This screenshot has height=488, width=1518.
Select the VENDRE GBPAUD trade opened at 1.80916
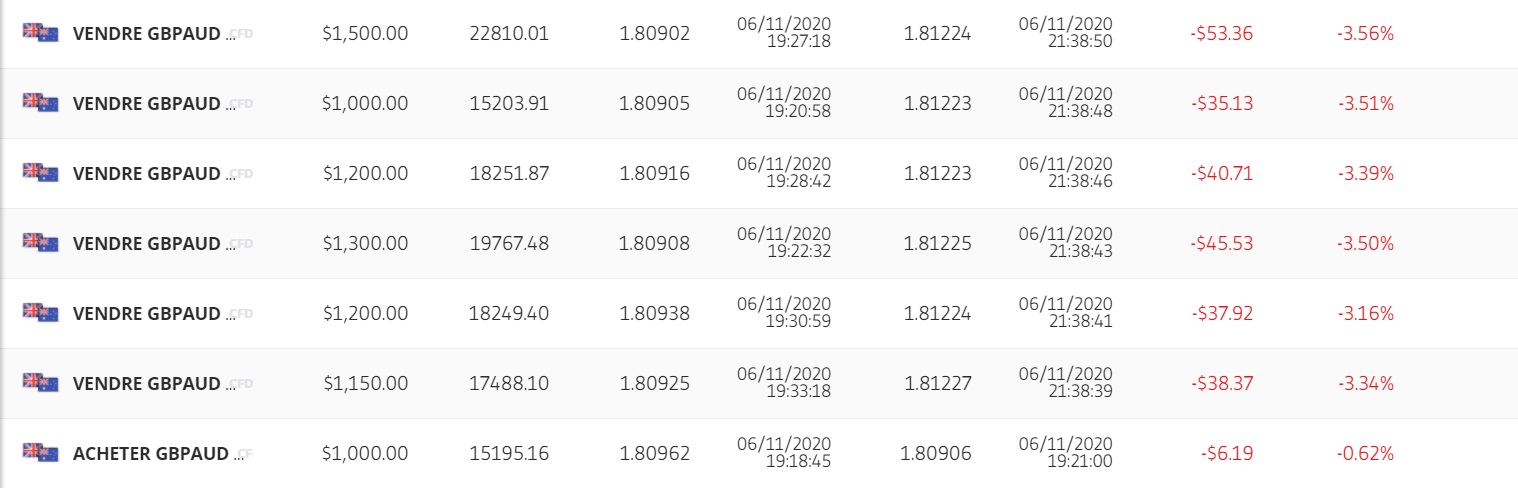(146, 174)
